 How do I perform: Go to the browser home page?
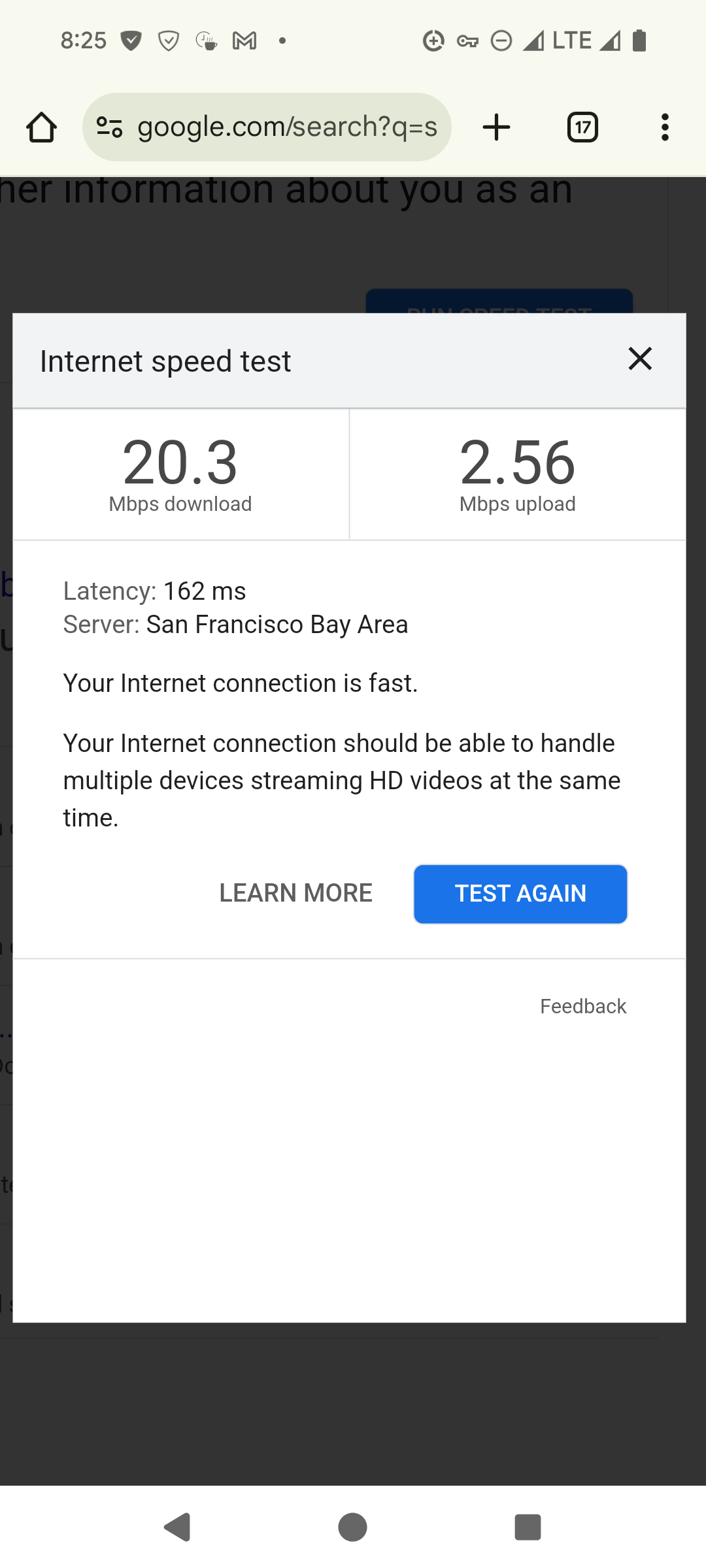41,127
